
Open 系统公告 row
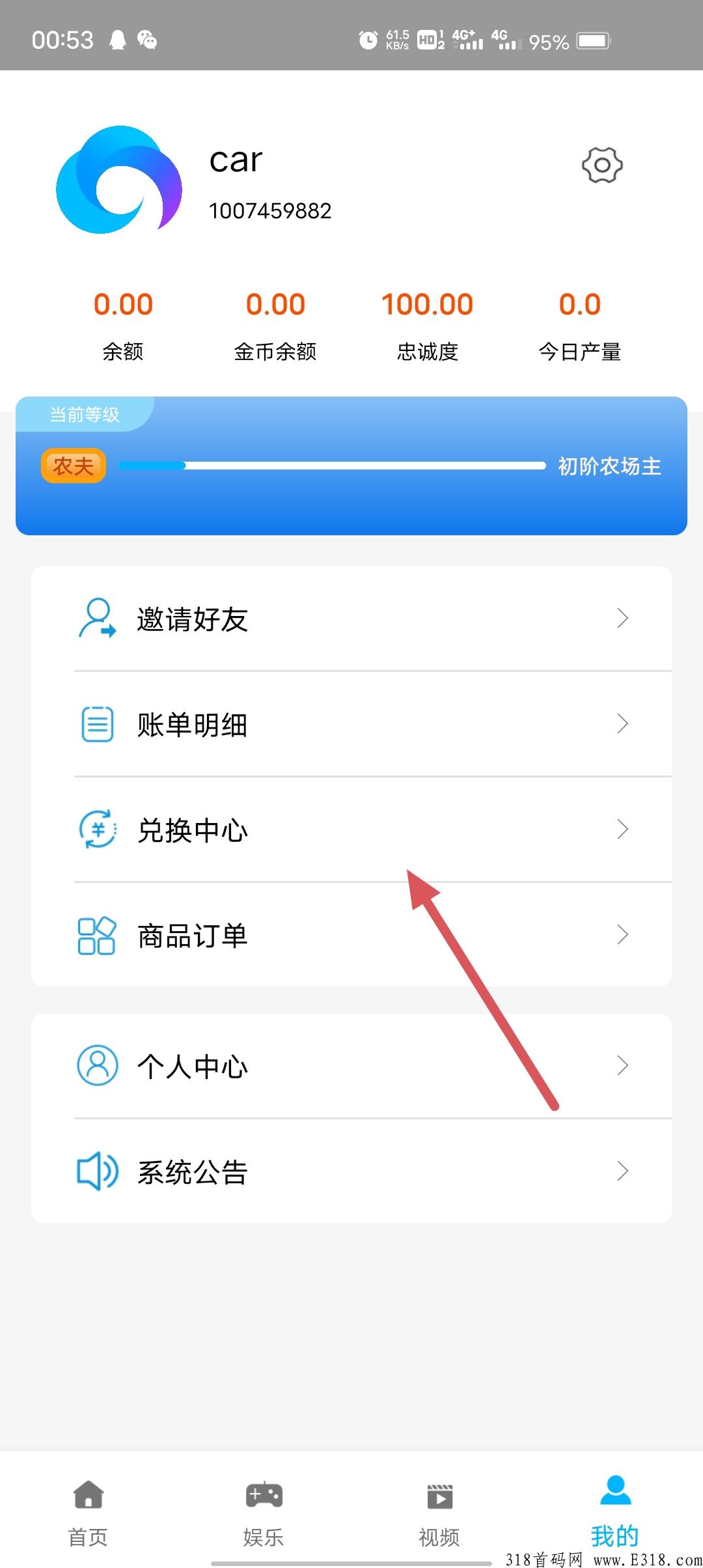pyautogui.click(x=351, y=1171)
